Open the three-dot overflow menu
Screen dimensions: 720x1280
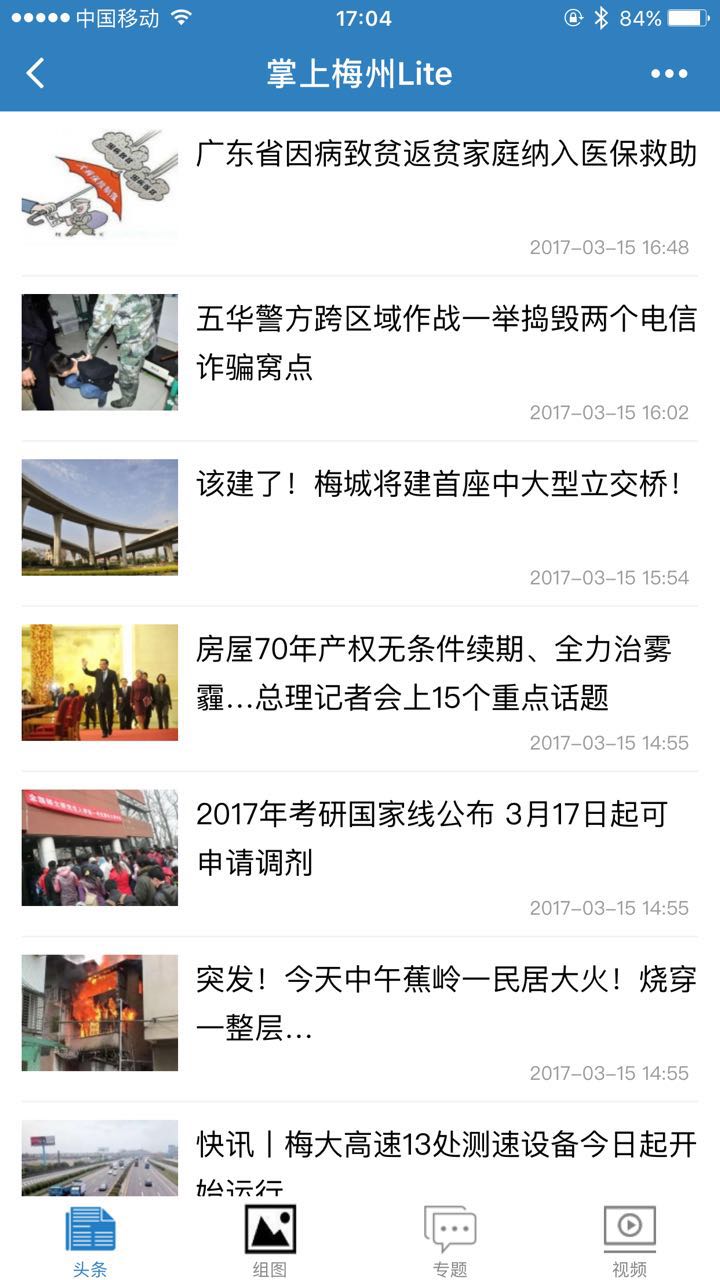(668, 73)
